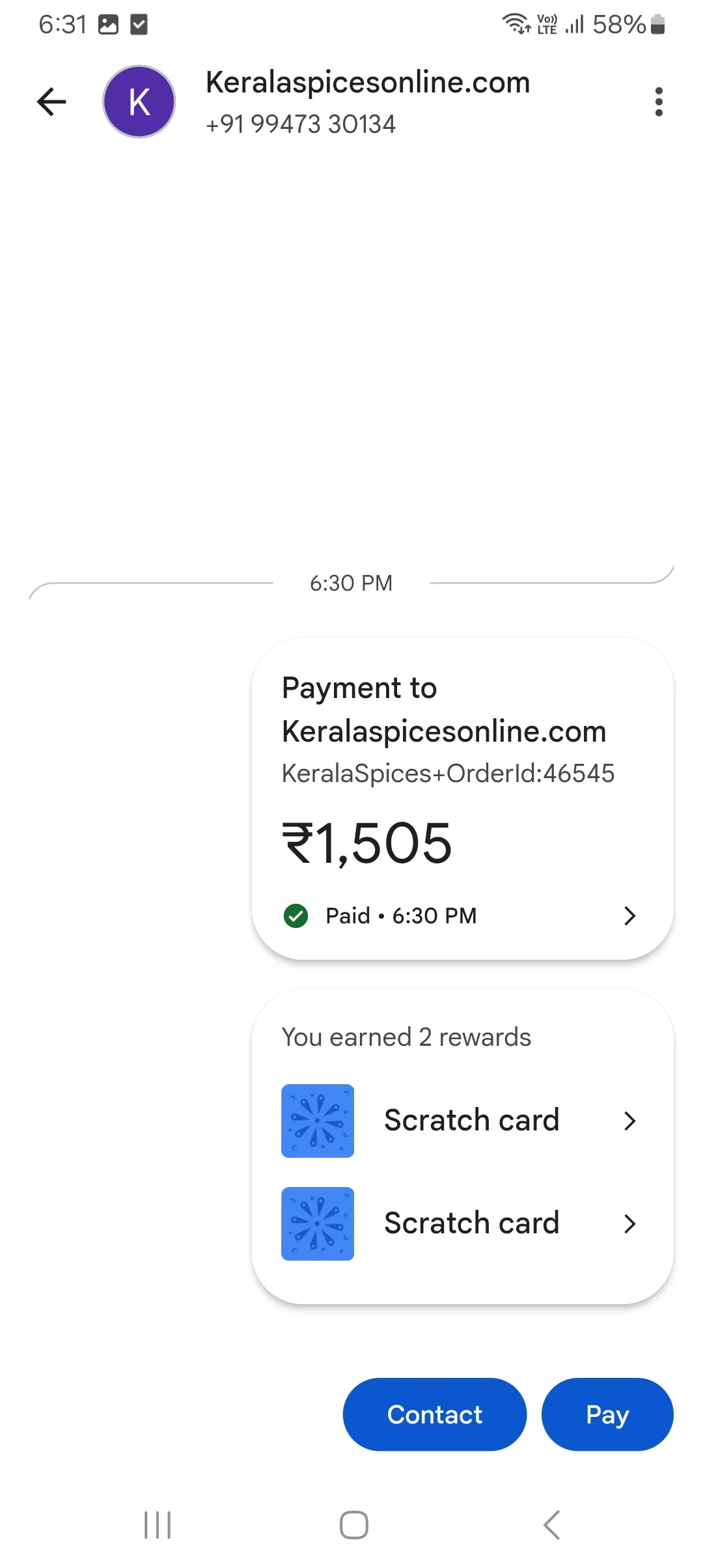703x1568 pixels.
Task: Open recent apps from navigation bar
Action: 158,1525
